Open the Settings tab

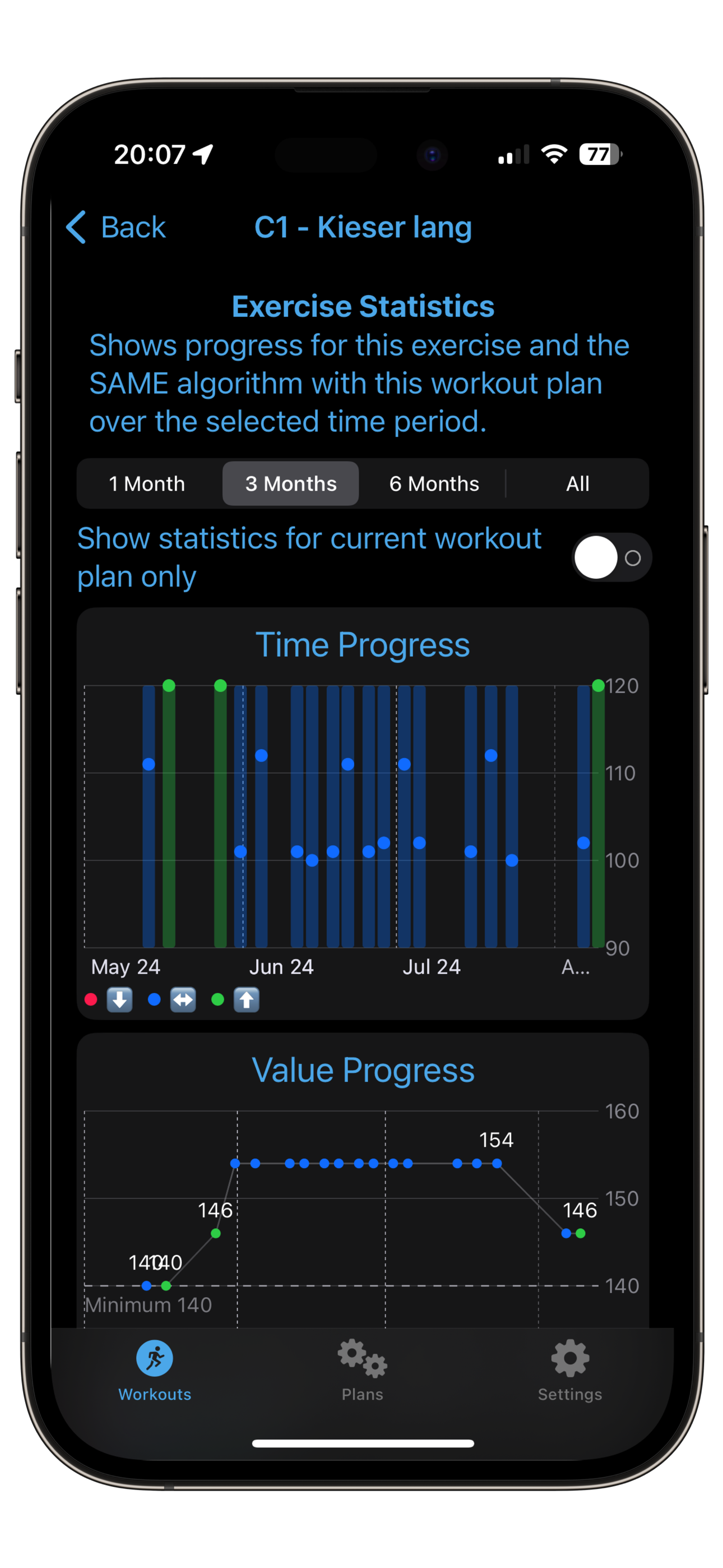(x=569, y=1370)
